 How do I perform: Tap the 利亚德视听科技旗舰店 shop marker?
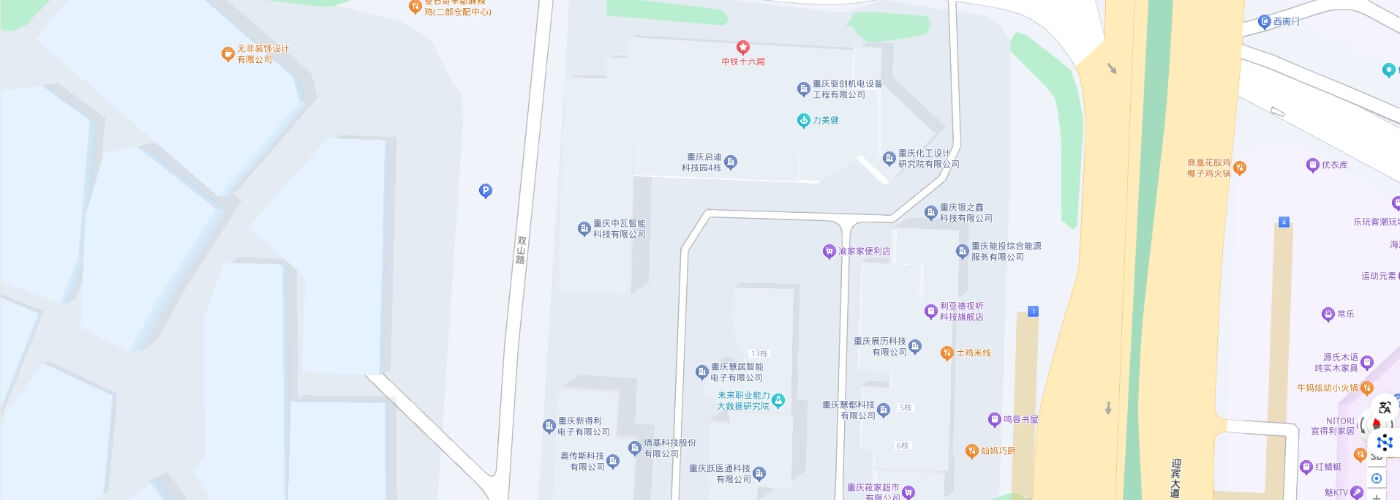931,311
